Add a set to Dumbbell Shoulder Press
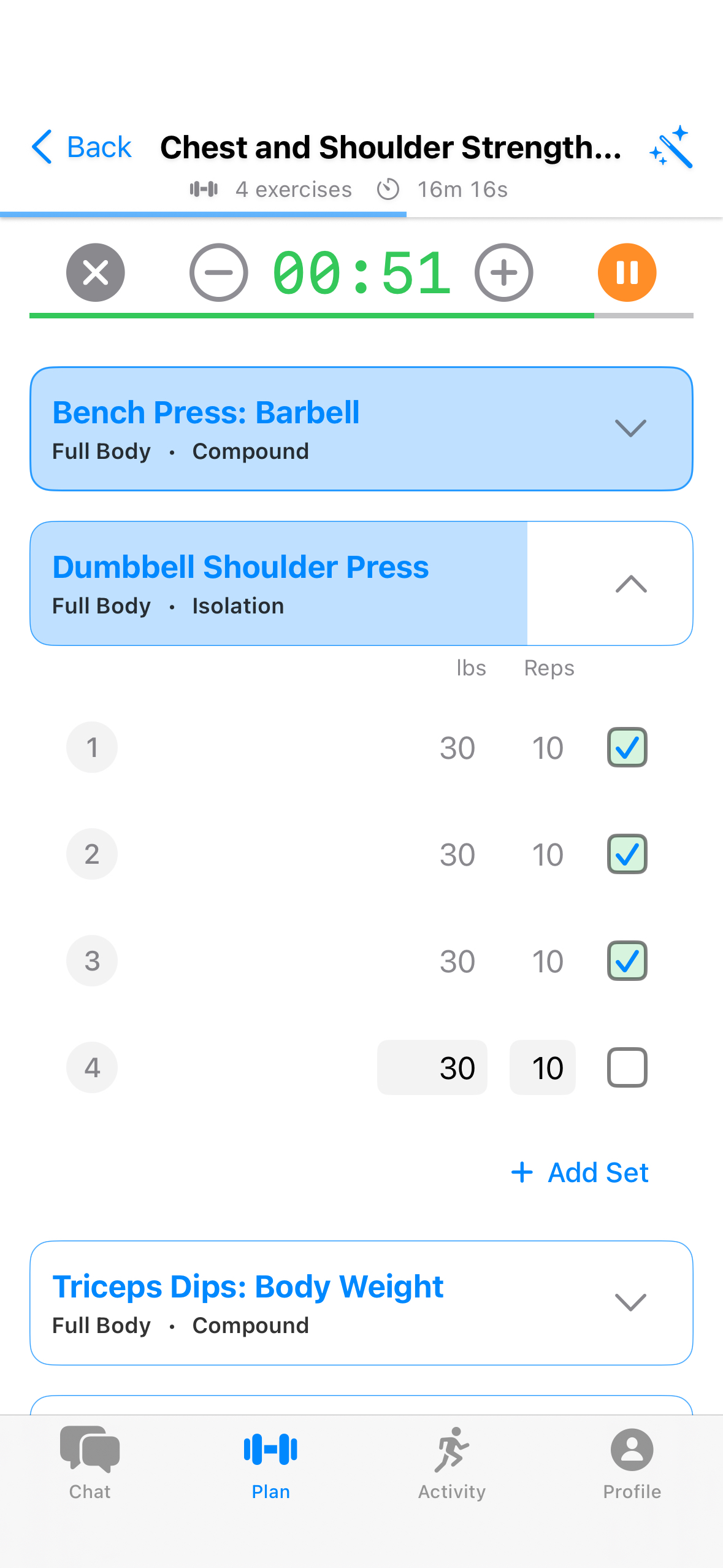This screenshot has width=723, height=1568. point(580,1172)
